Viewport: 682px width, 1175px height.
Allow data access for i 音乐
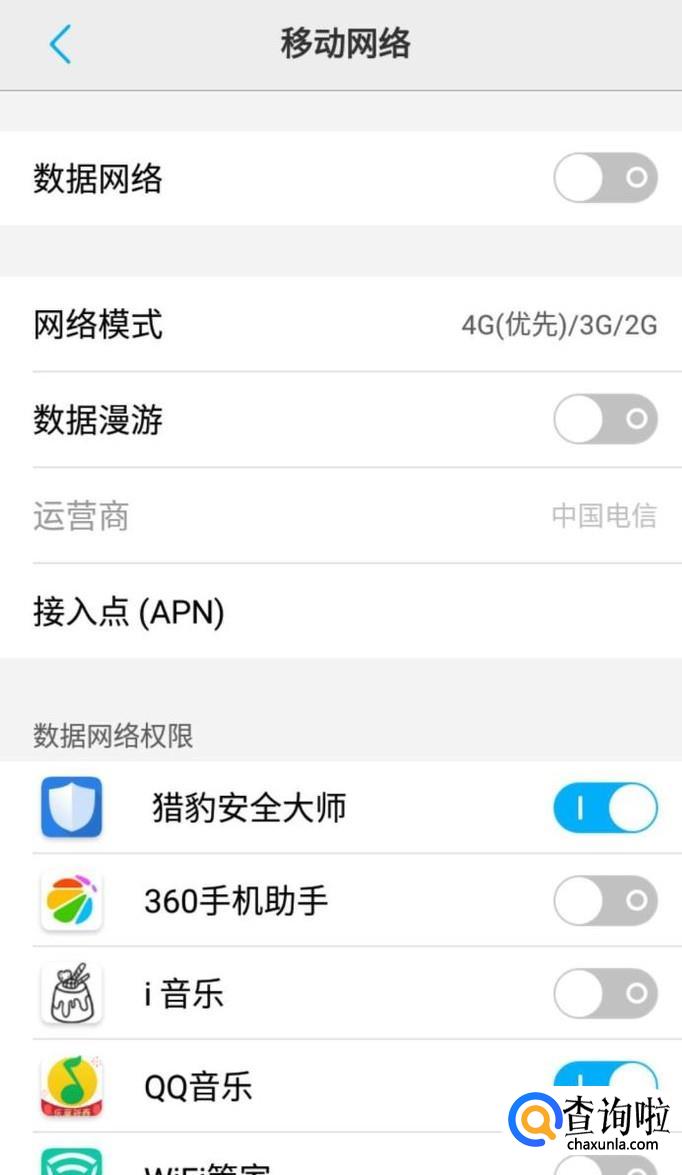(x=605, y=994)
